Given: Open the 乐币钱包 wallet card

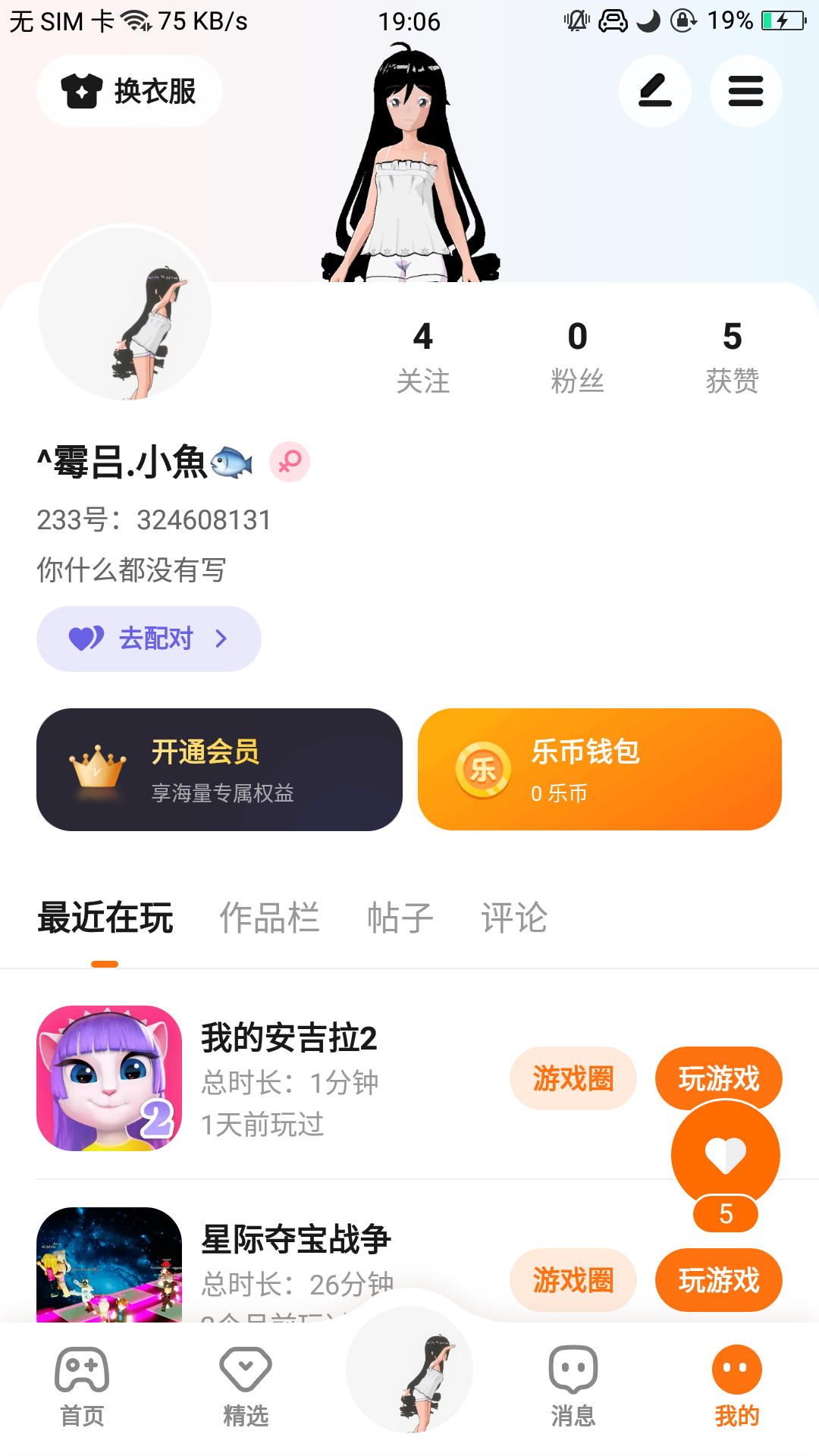Looking at the screenshot, I should point(599,770).
